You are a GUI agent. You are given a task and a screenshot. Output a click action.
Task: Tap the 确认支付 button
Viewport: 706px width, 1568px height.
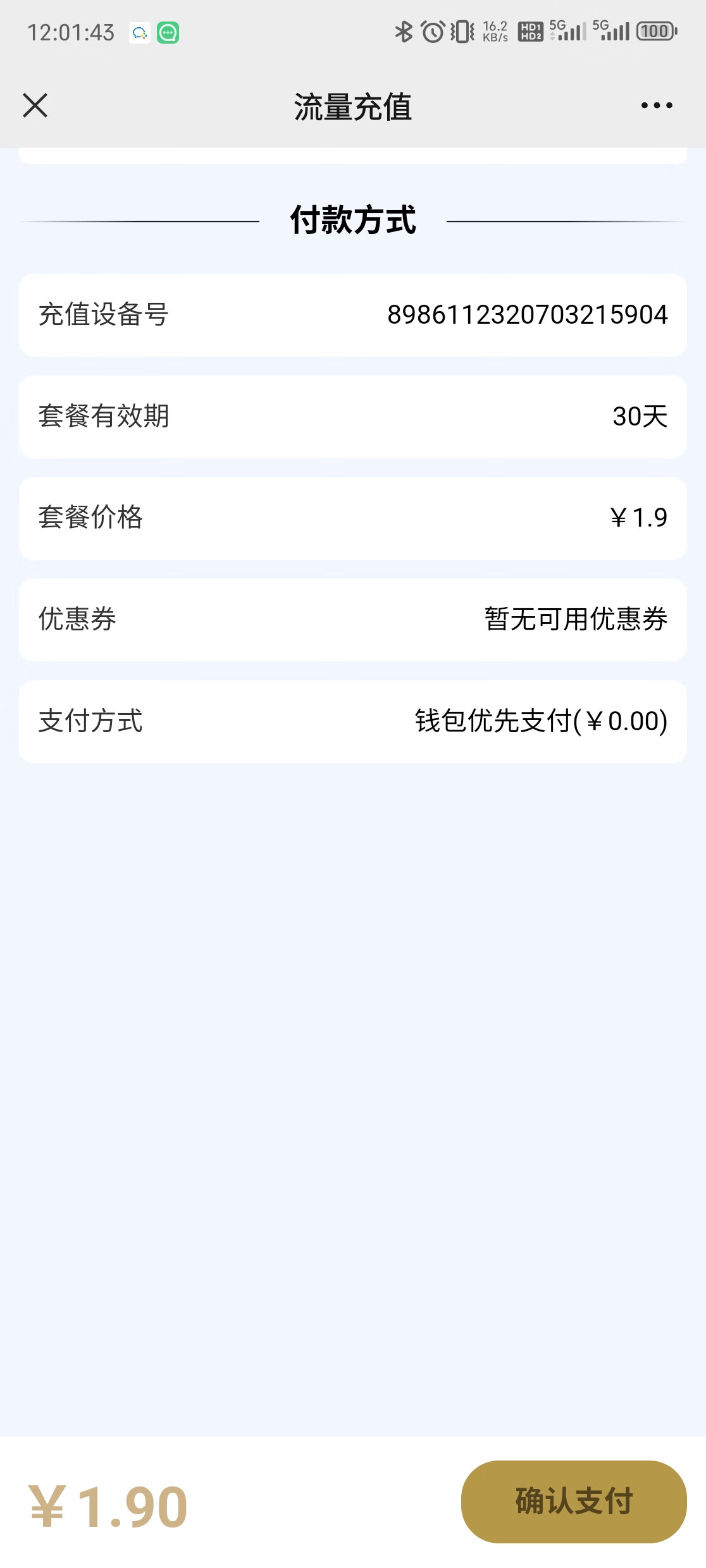[574, 1501]
